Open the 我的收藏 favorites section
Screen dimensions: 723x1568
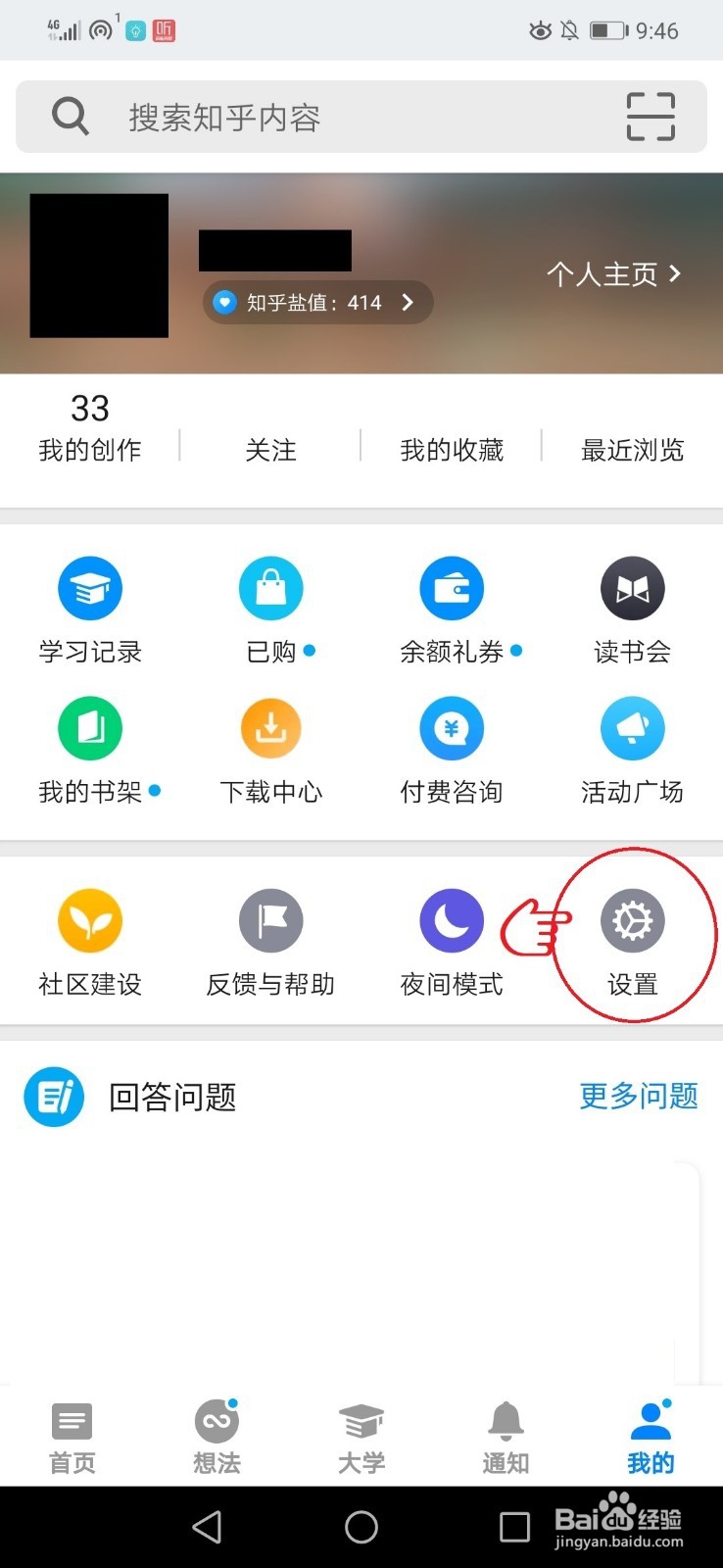[452, 450]
